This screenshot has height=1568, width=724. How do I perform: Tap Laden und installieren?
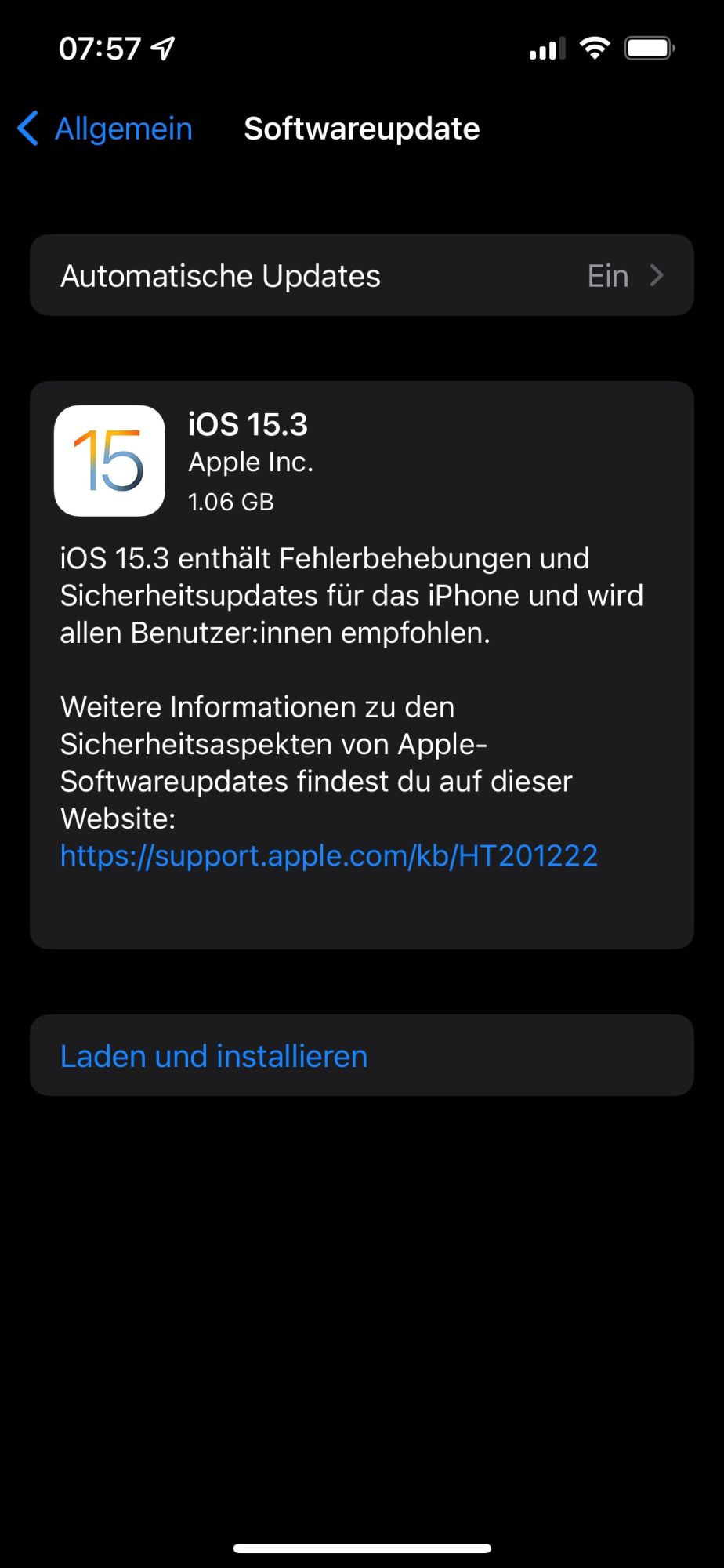pyautogui.click(x=362, y=1055)
